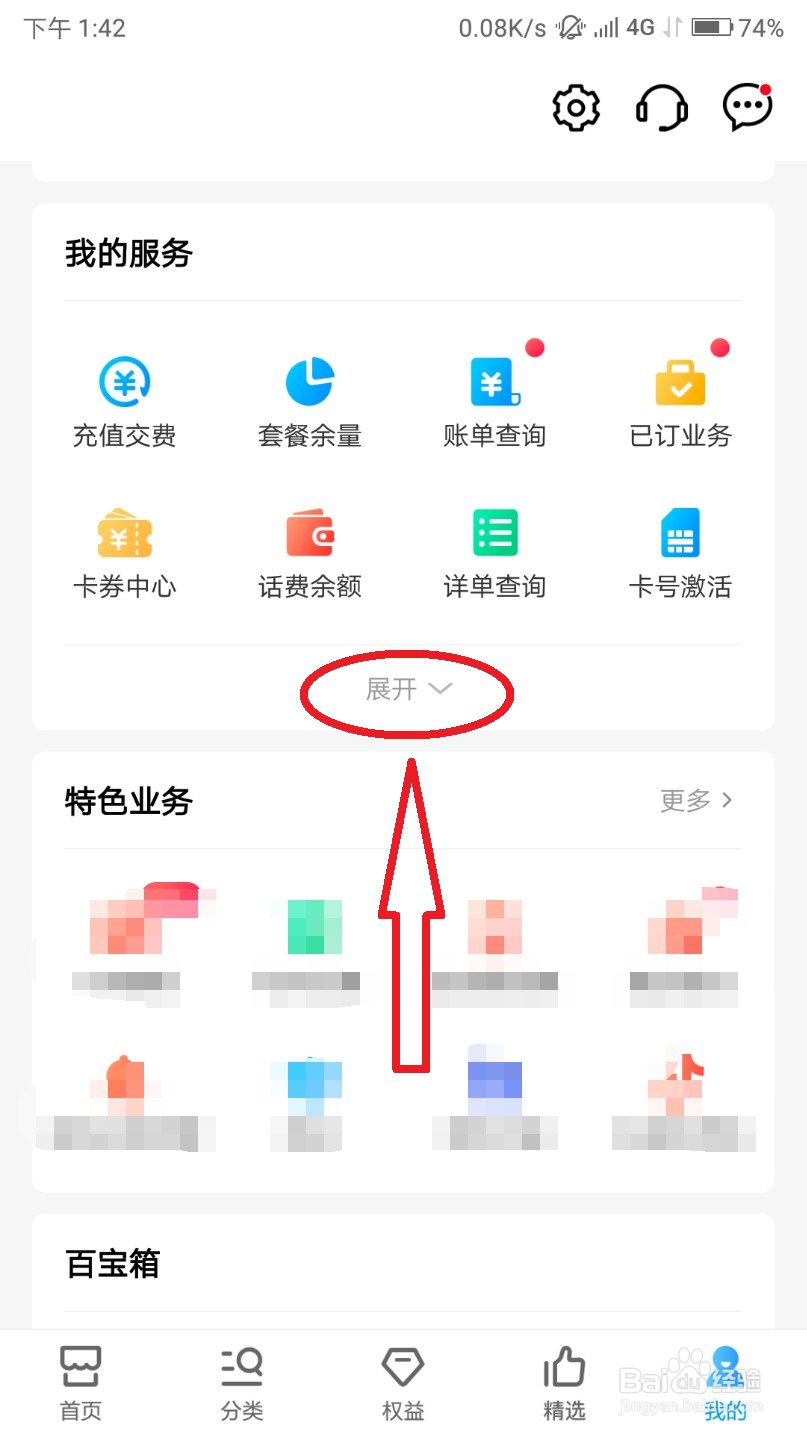Switch to the 首页 home tab
Image resolution: width=807 pixels, height=1434 pixels.
tap(80, 1380)
